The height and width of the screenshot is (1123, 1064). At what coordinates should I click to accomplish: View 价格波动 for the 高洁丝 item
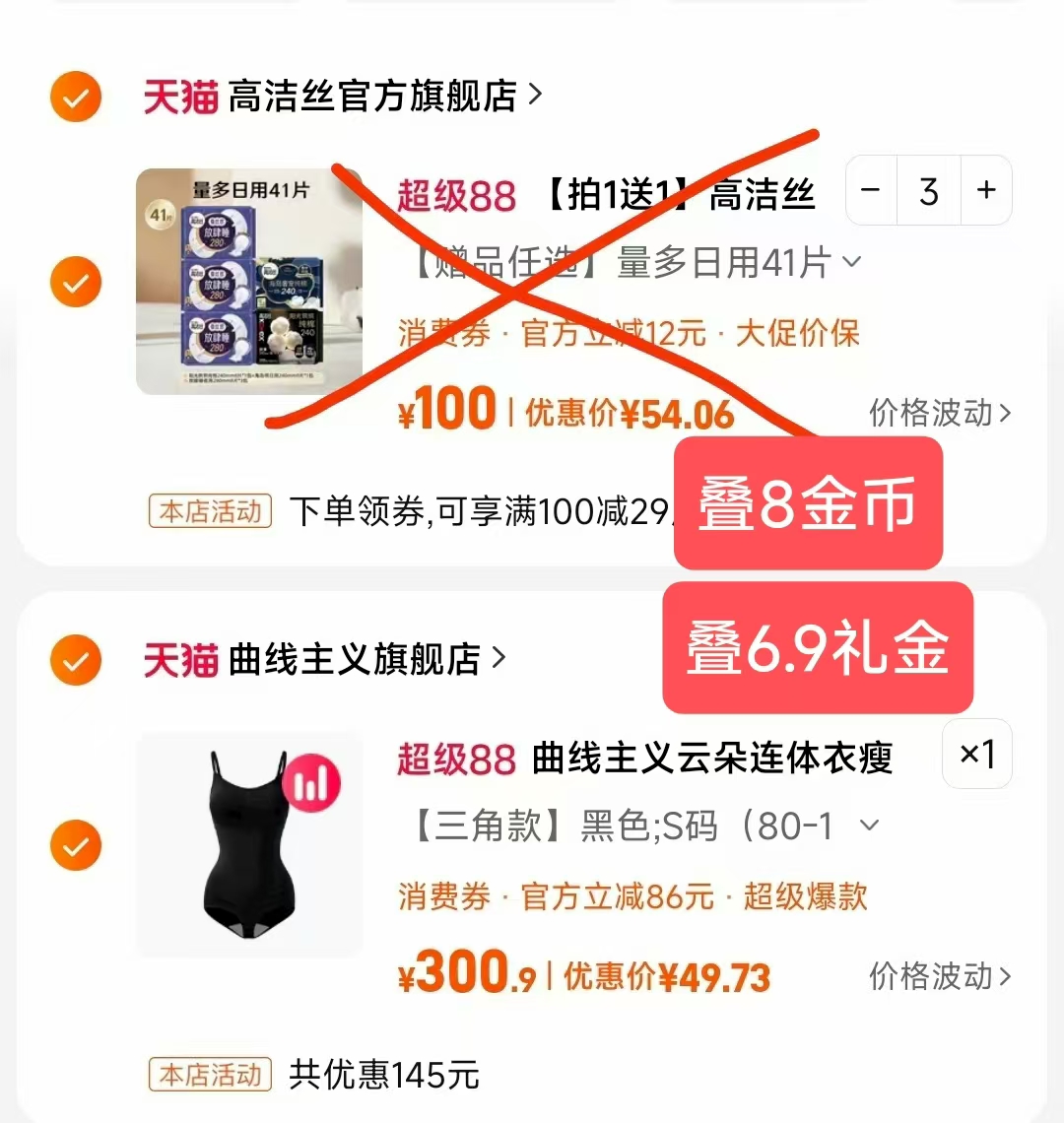point(939,414)
